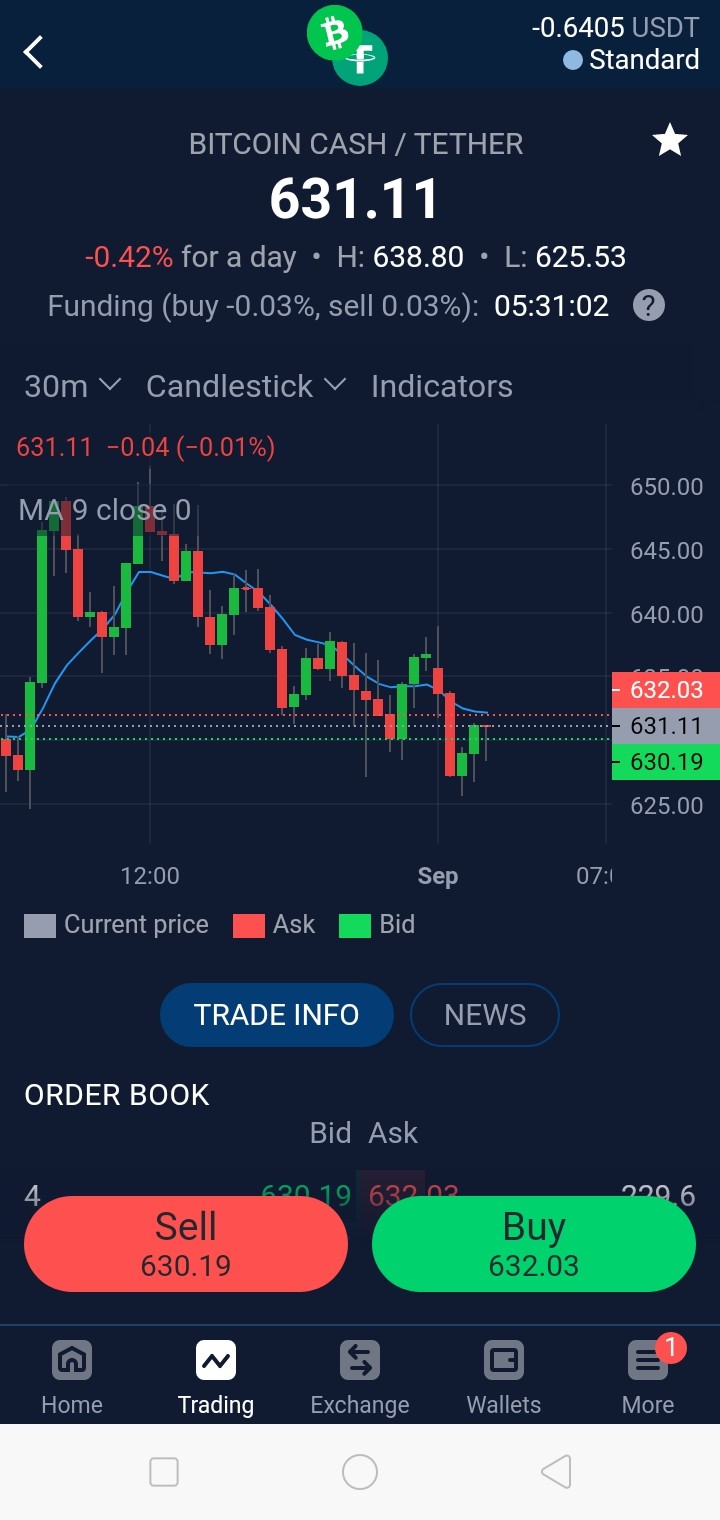The height and width of the screenshot is (1520, 720).
Task: Go to the Home tab
Action: coord(72,1377)
